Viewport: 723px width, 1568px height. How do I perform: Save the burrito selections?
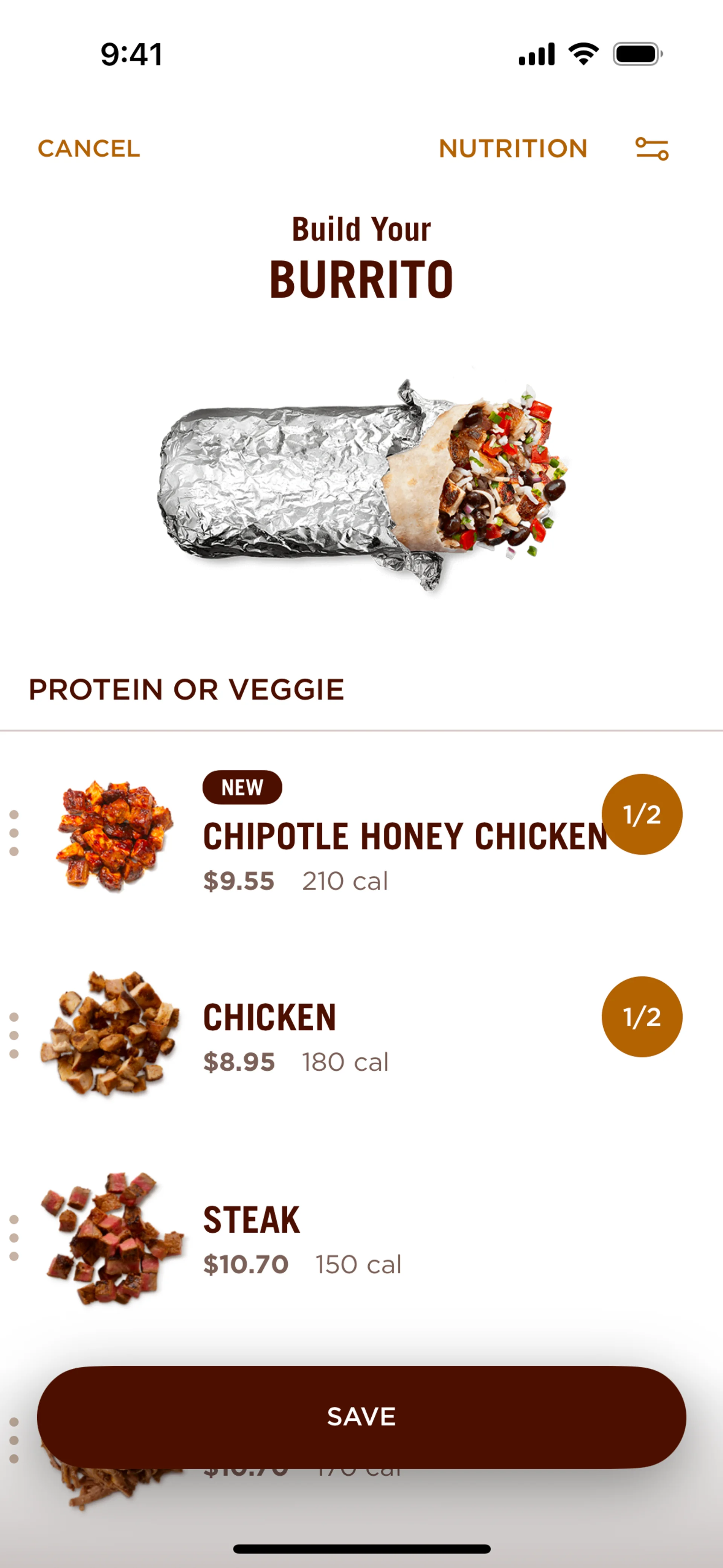coord(361,1417)
